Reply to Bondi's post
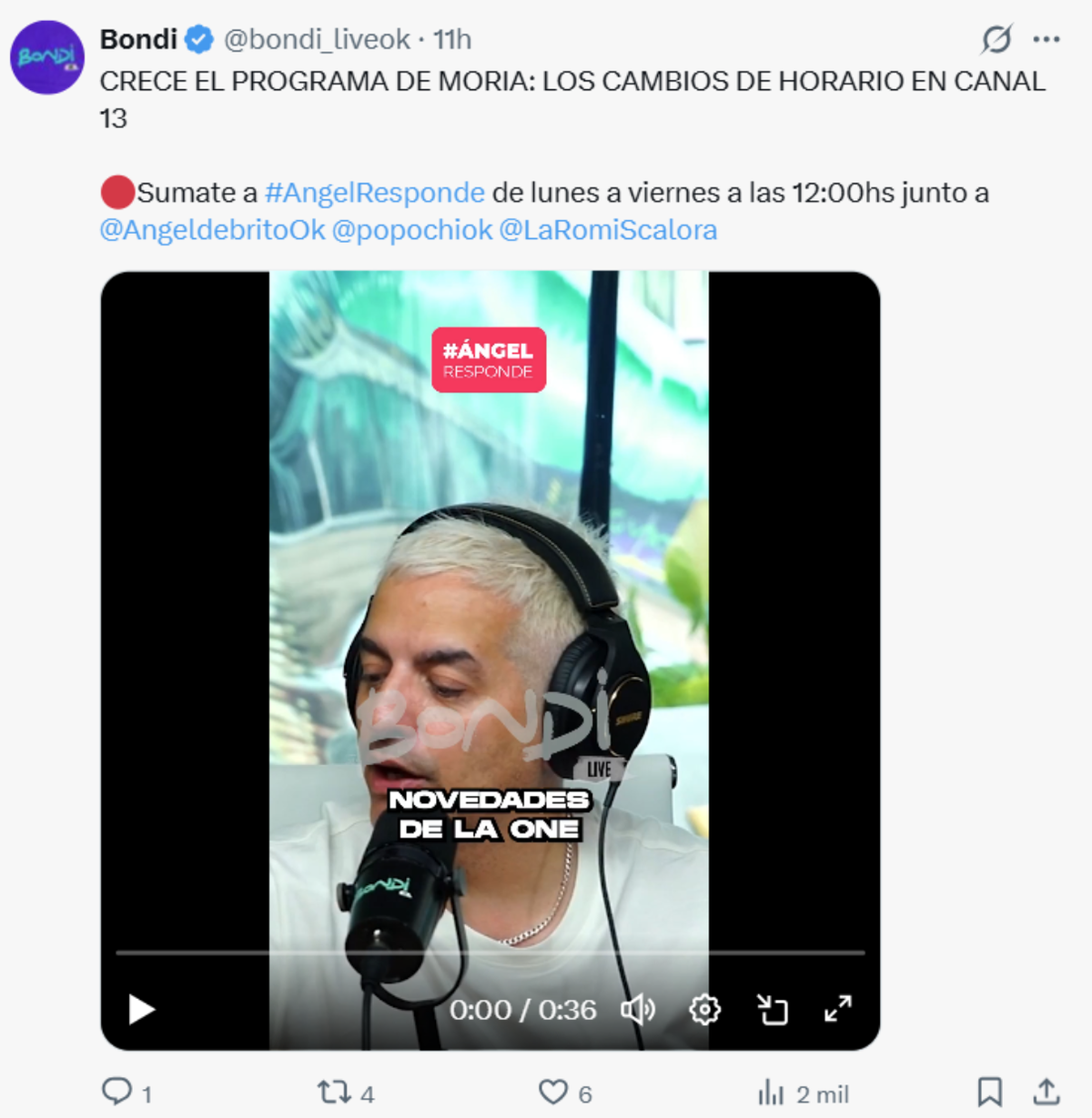Screen dimensions: 1092x1118 coord(117,1092)
